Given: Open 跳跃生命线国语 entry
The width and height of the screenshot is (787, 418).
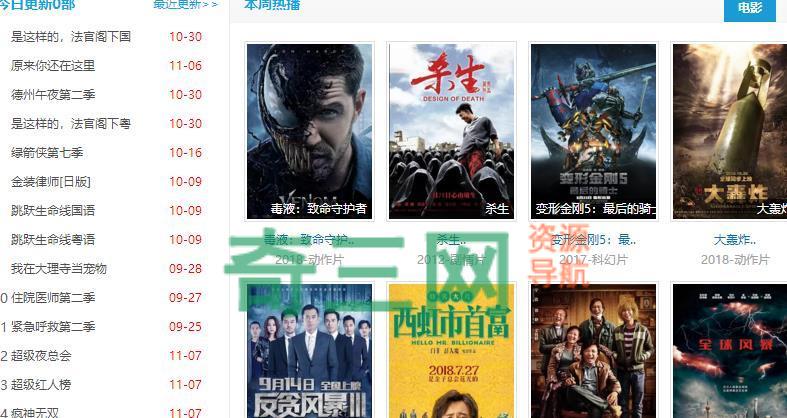Looking at the screenshot, I should tap(53, 211).
